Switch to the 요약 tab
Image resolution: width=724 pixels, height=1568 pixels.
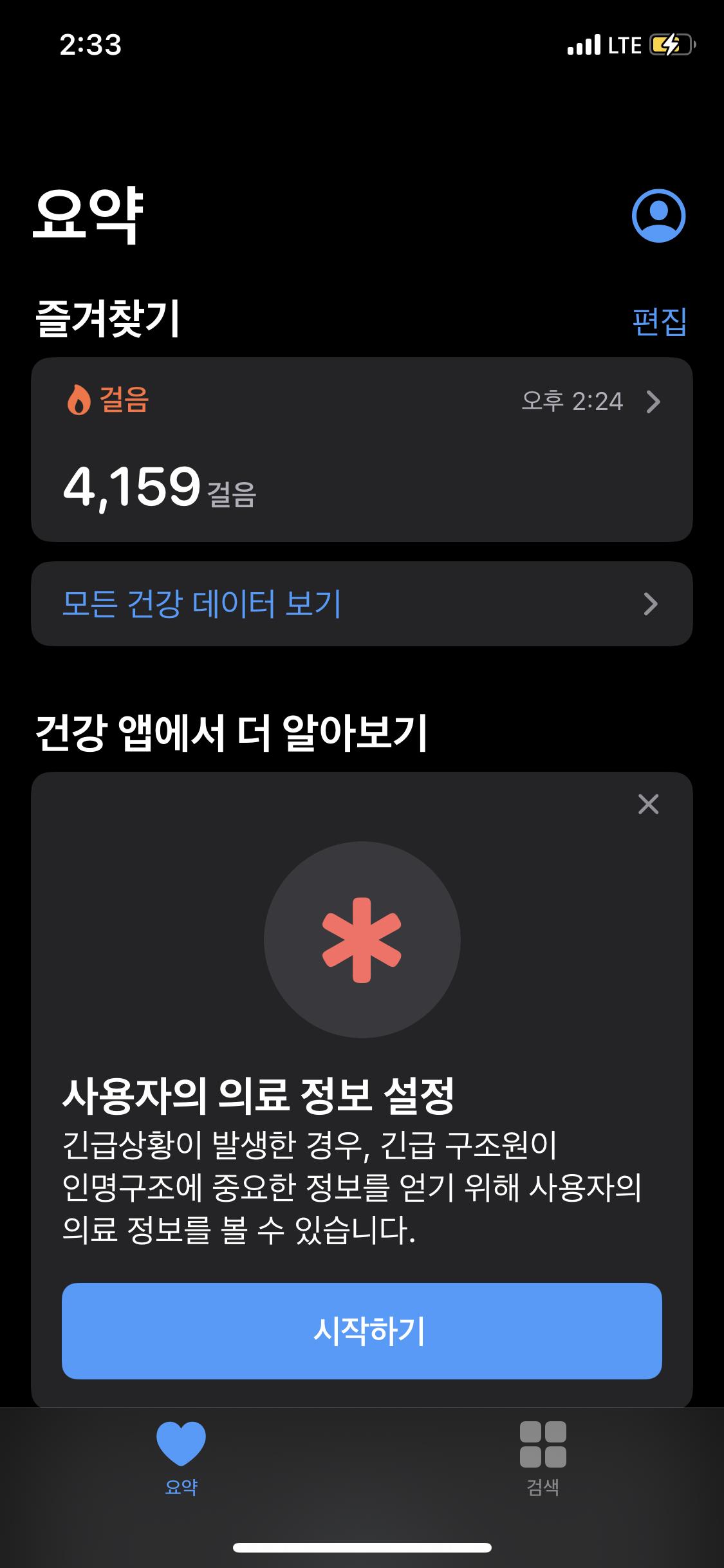coord(181,1460)
